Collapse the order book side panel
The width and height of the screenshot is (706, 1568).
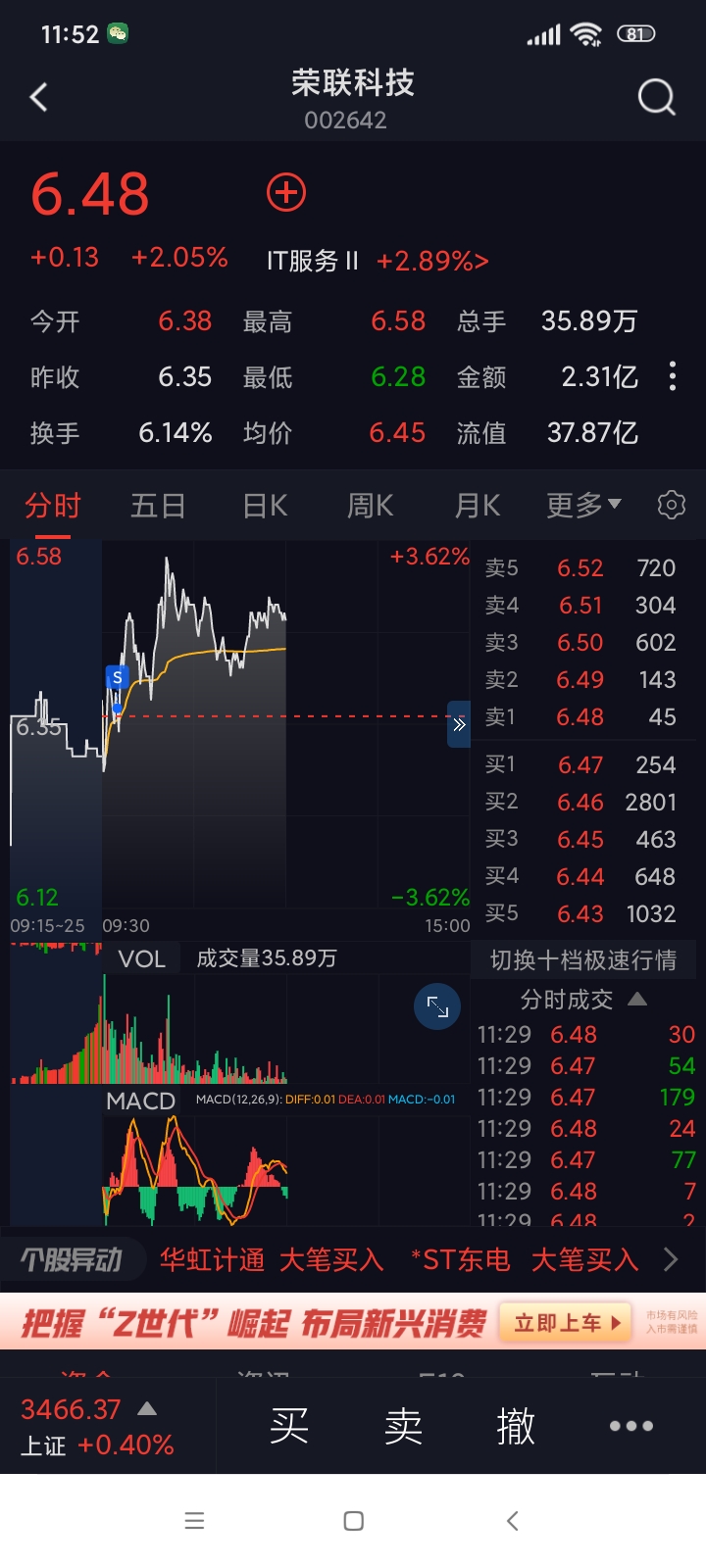point(459,725)
